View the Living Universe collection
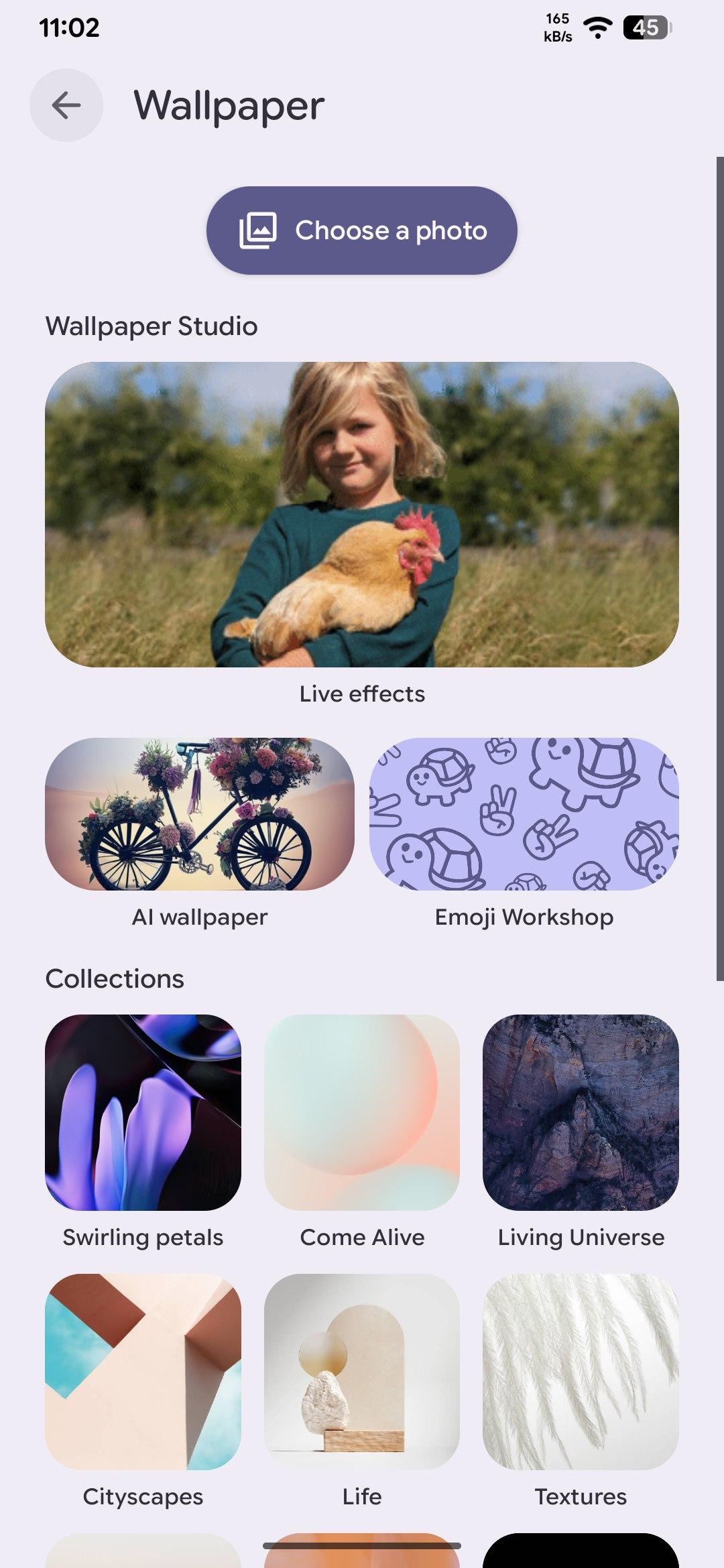Viewport: 724px width, 1568px height. pos(581,1112)
